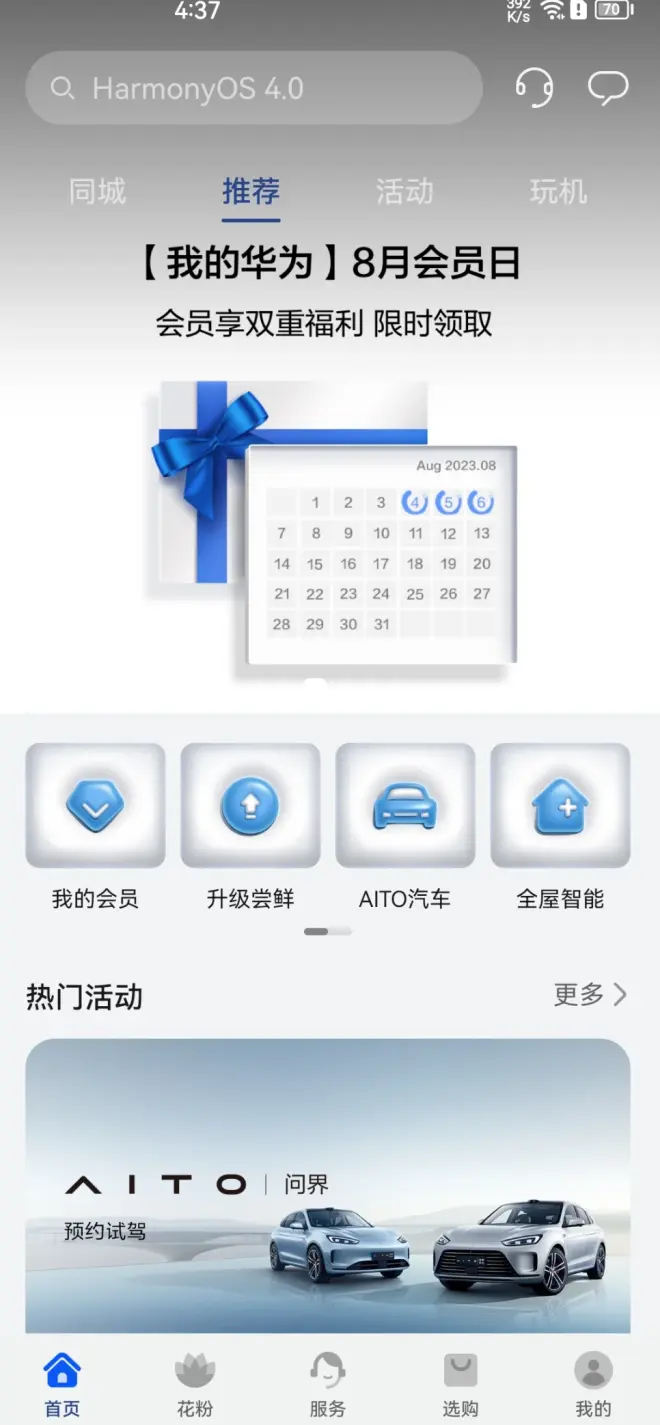Open customer service headset icon
660x1425 pixels.
tap(534, 88)
